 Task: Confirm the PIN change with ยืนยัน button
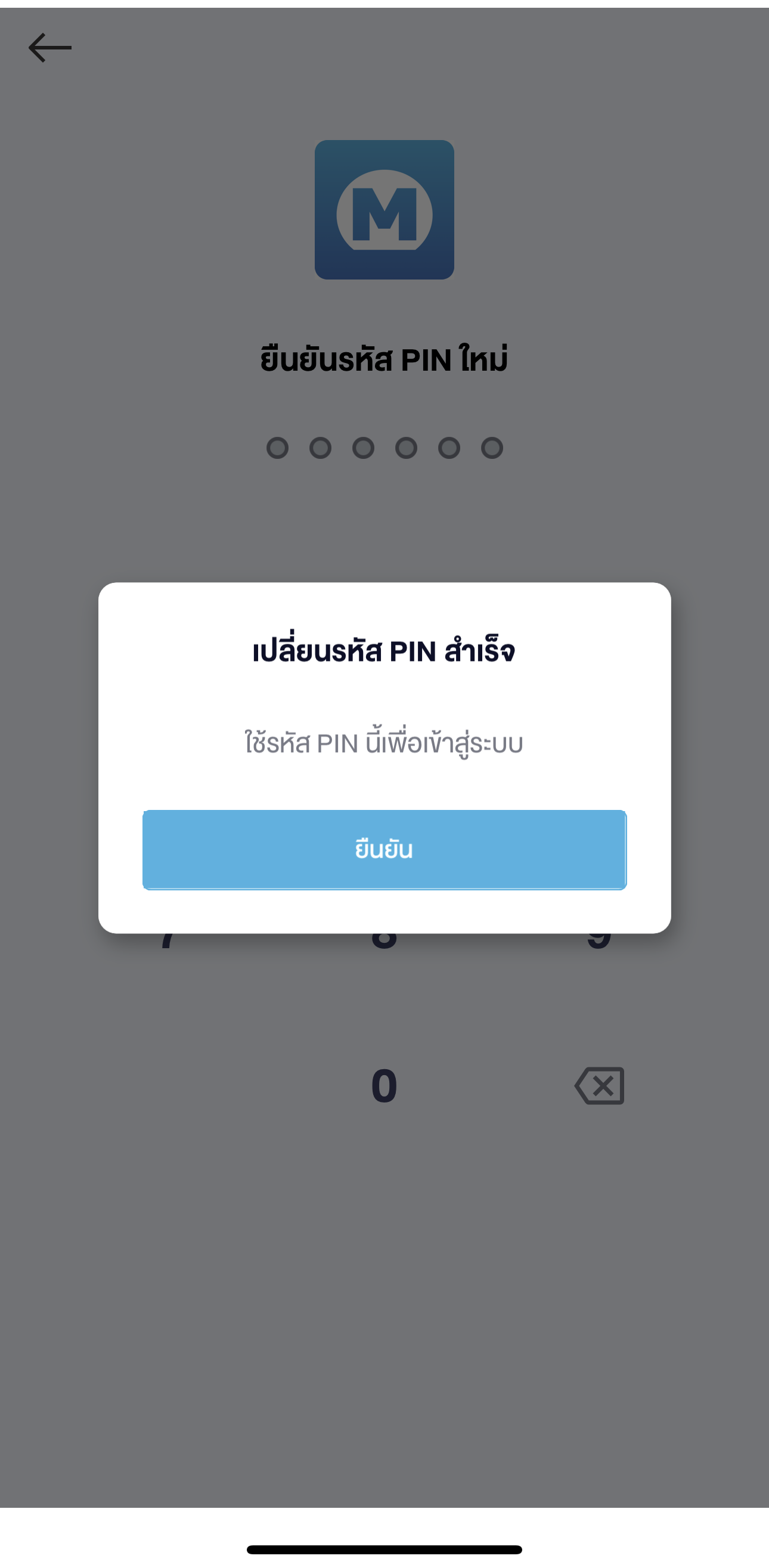(x=384, y=850)
